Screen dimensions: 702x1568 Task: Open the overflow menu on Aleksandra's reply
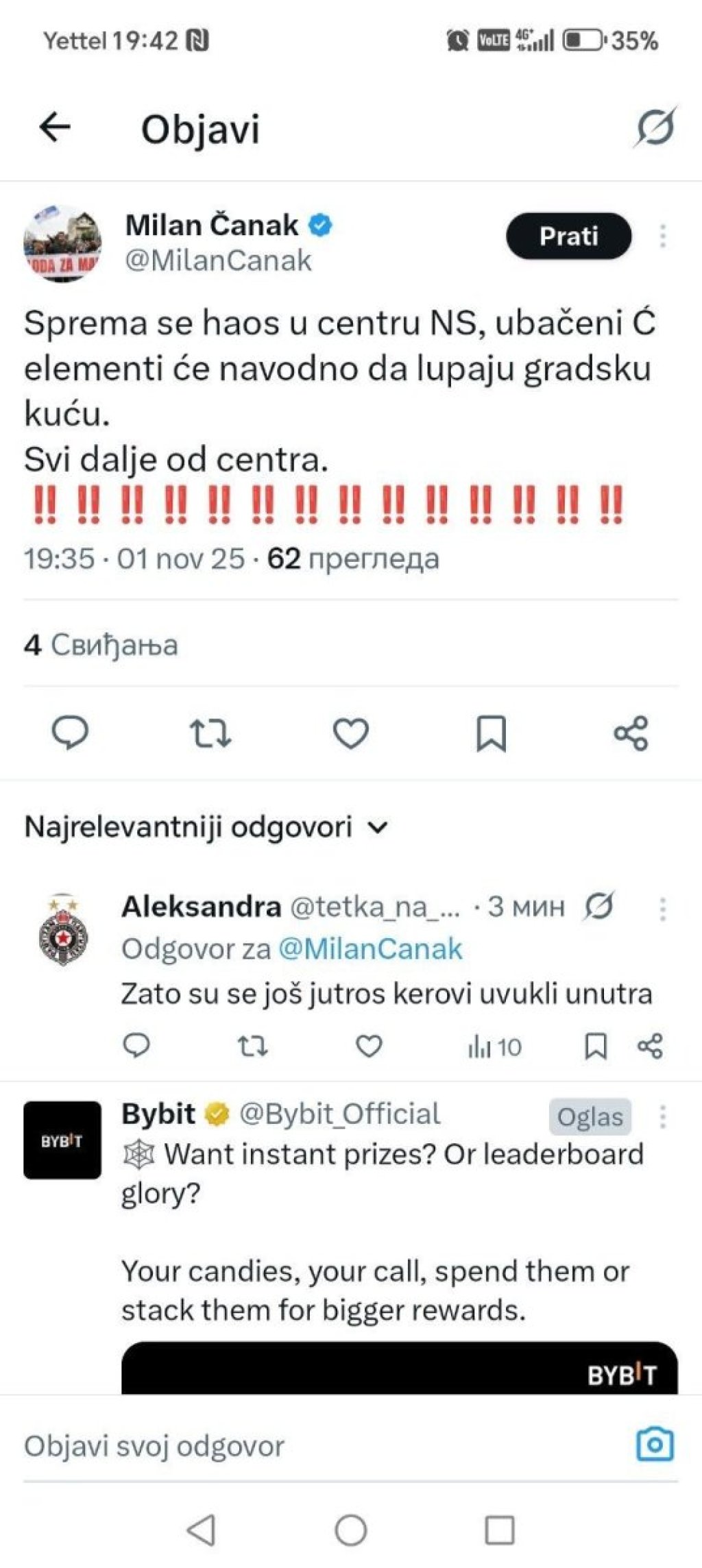pos(662,909)
